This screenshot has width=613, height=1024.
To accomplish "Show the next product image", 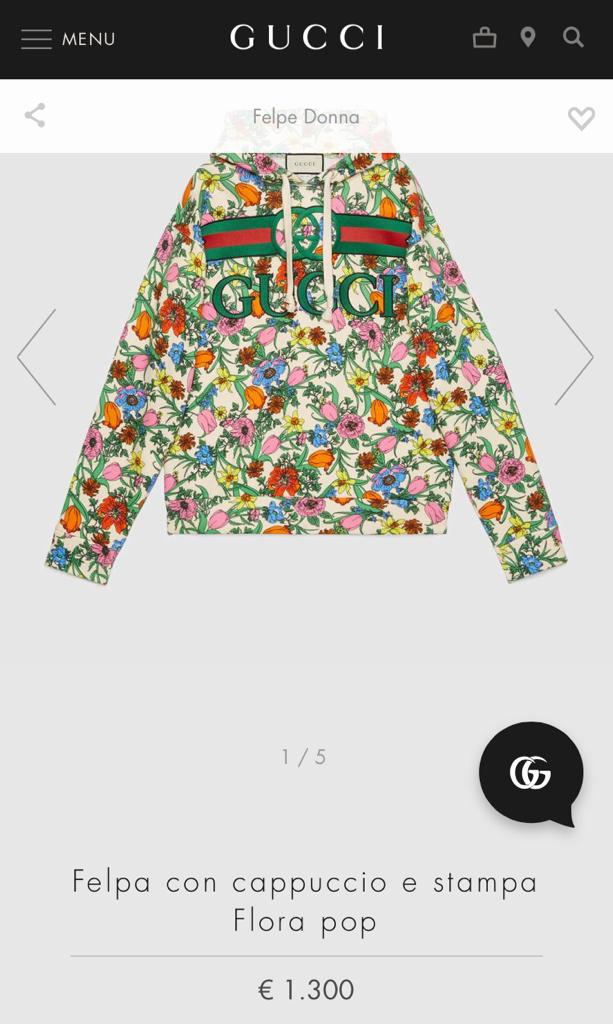I will (x=574, y=357).
